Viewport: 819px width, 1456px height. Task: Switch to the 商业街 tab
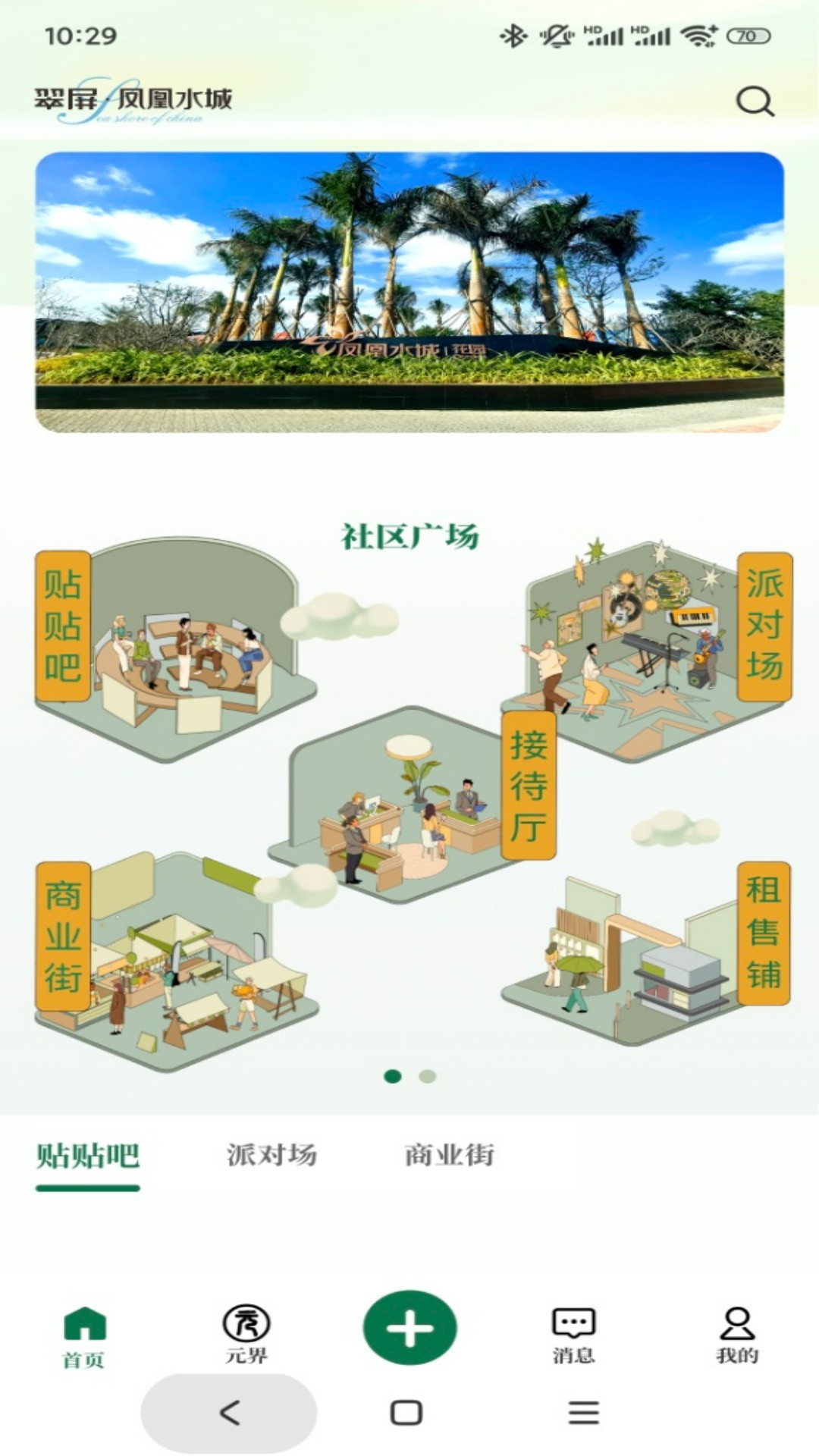449,1155
